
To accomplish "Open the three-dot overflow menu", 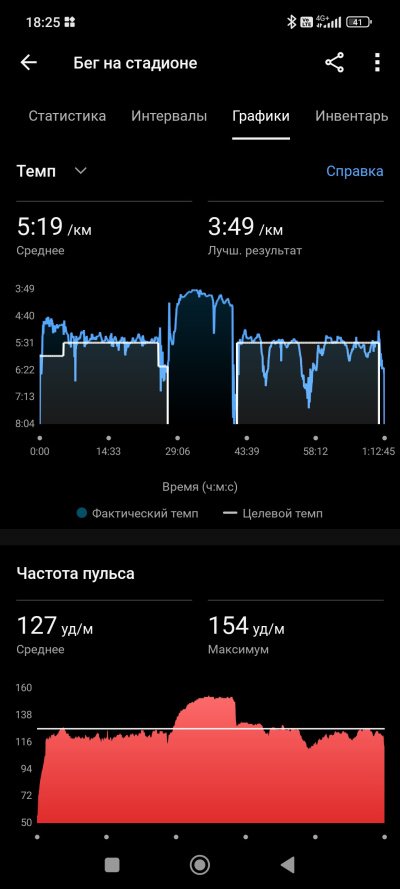I will [x=377, y=62].
